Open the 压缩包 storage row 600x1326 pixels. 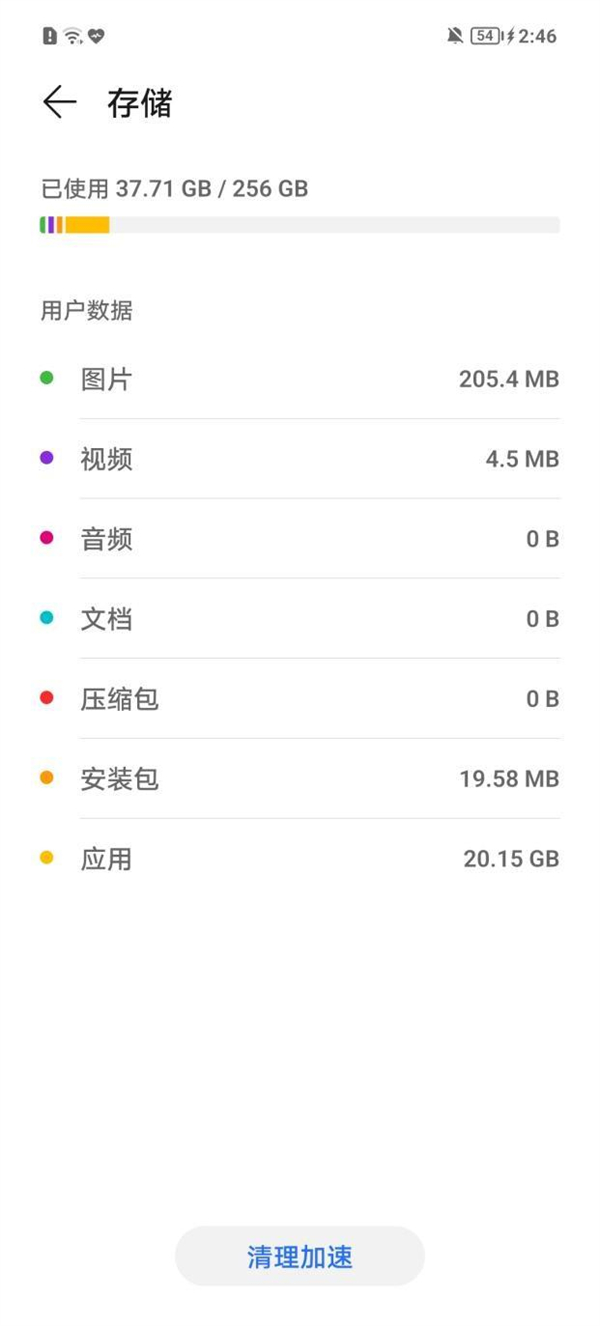pyautogui.click(x=300, y=699)
